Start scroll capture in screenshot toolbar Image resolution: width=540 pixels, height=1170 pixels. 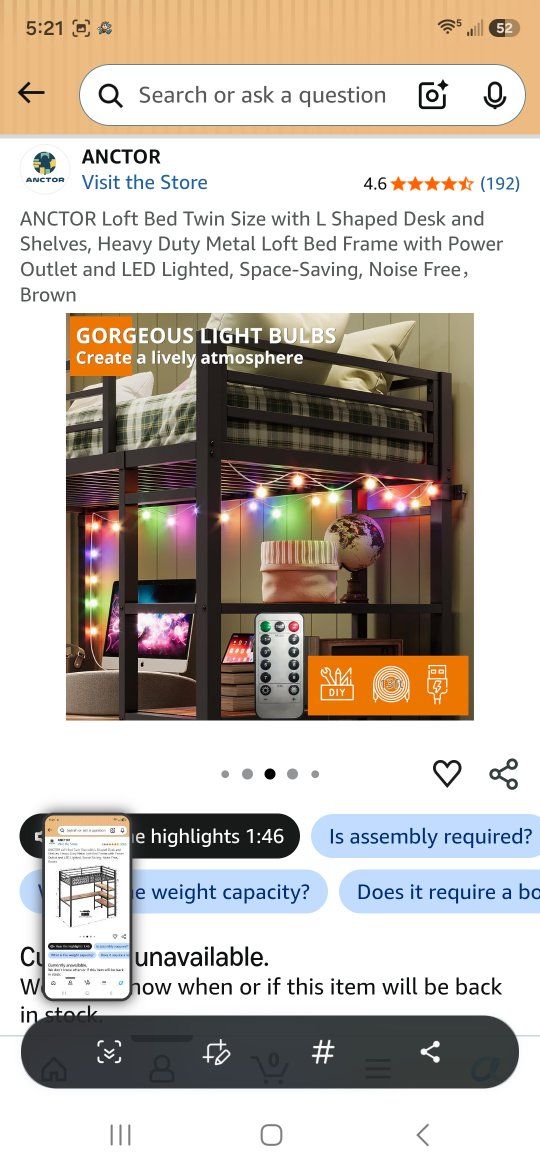109,1052
